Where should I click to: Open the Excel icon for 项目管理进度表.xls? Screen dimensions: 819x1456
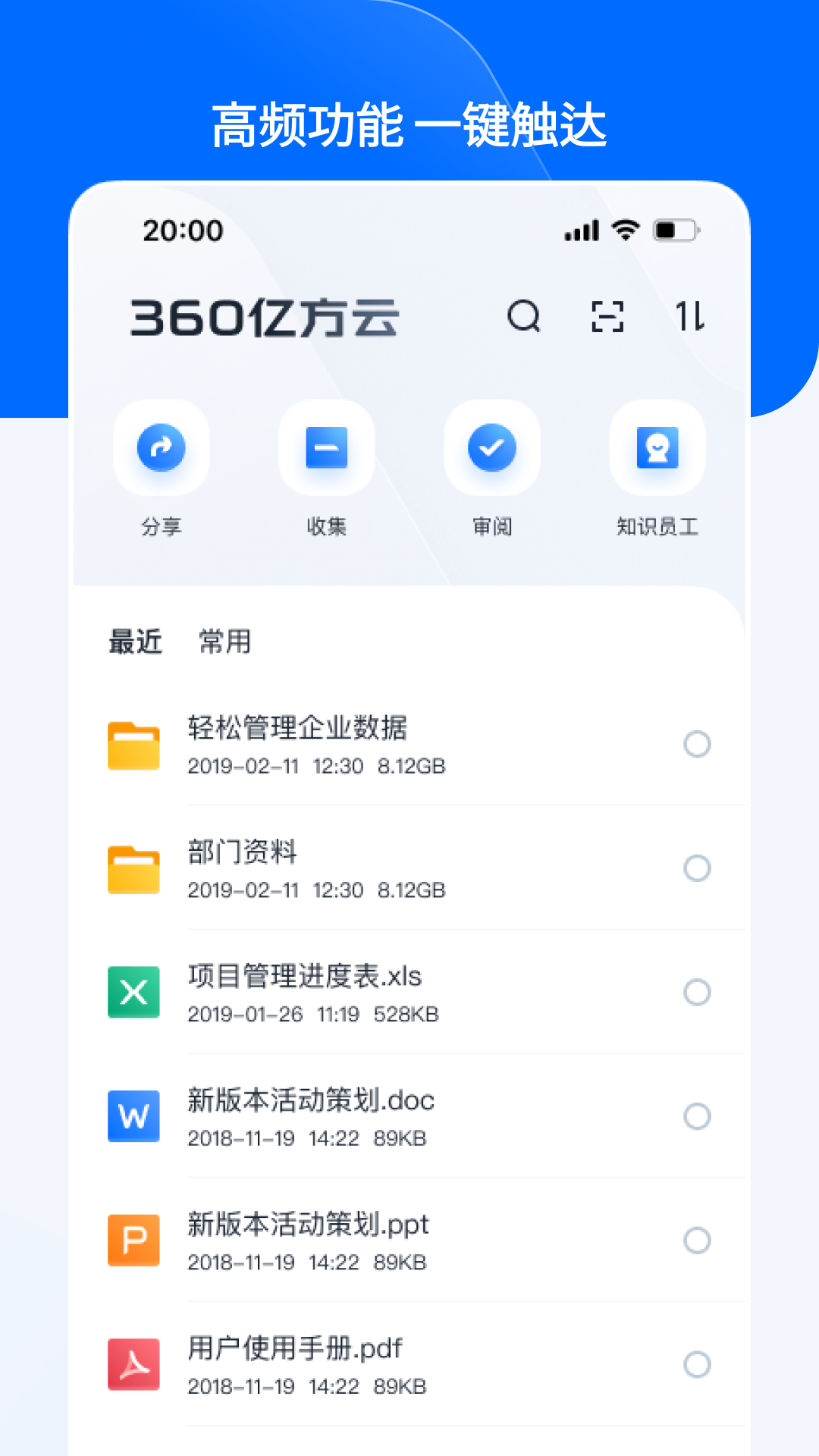(x=133, y=992)
